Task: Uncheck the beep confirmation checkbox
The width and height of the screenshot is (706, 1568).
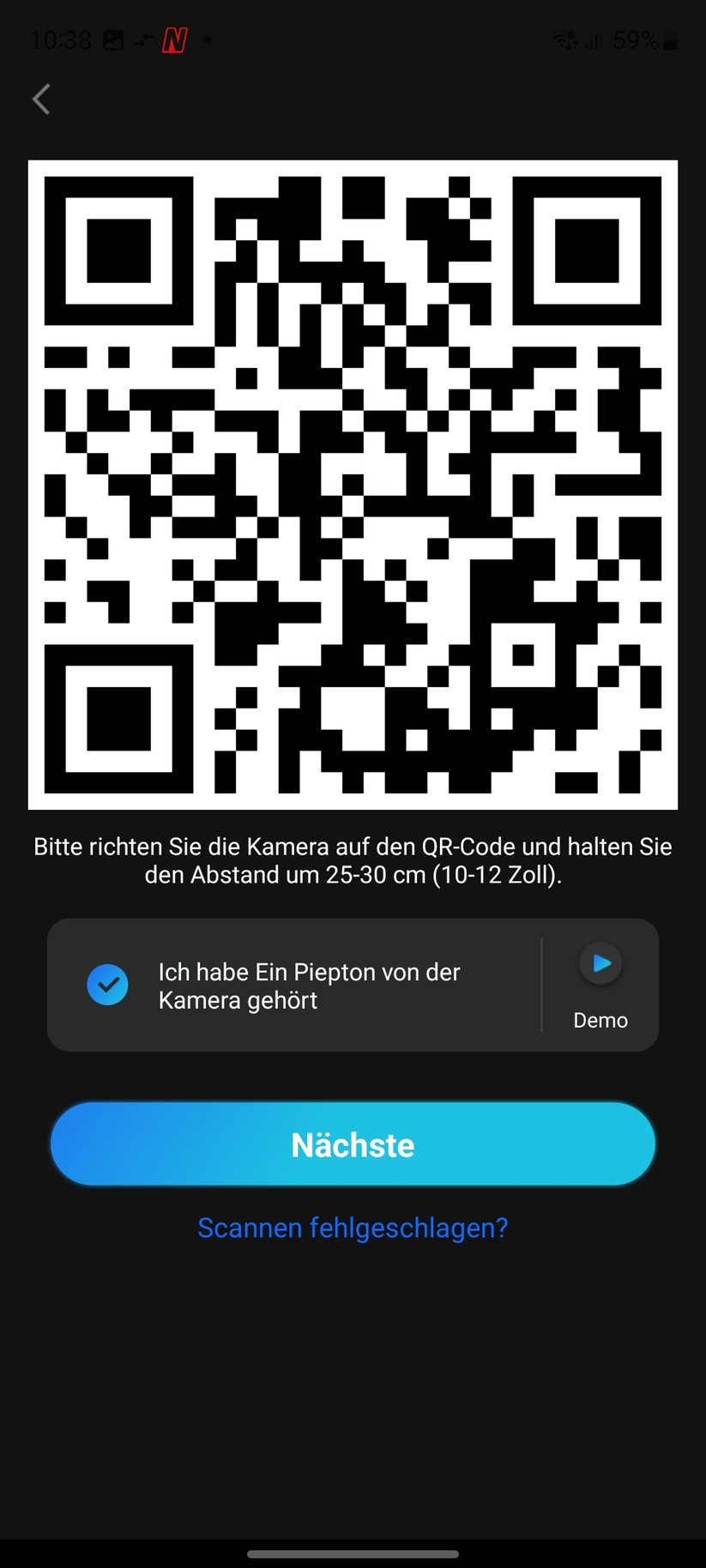Action: point(107,984)
